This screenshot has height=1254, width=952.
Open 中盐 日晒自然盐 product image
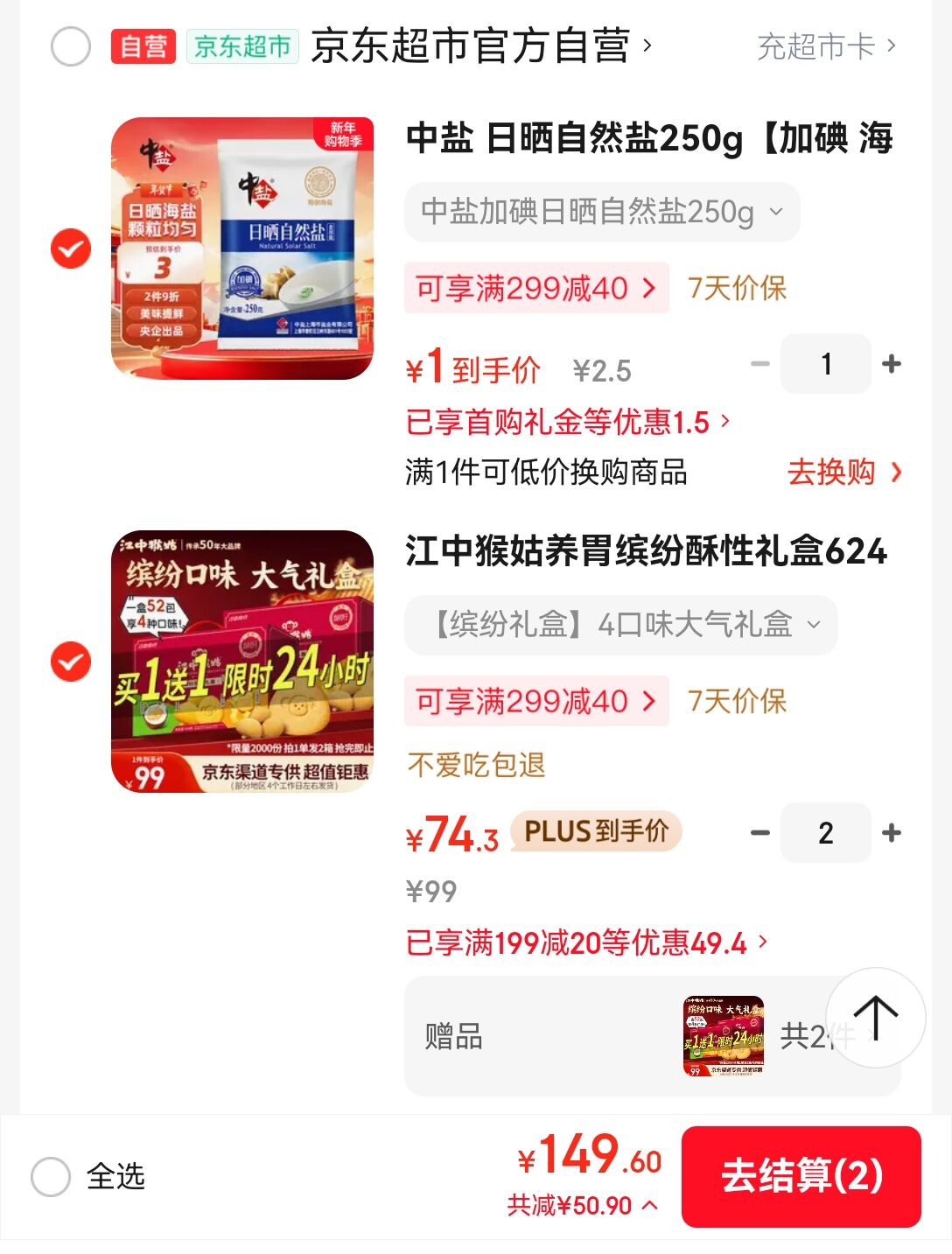[242, 249]
